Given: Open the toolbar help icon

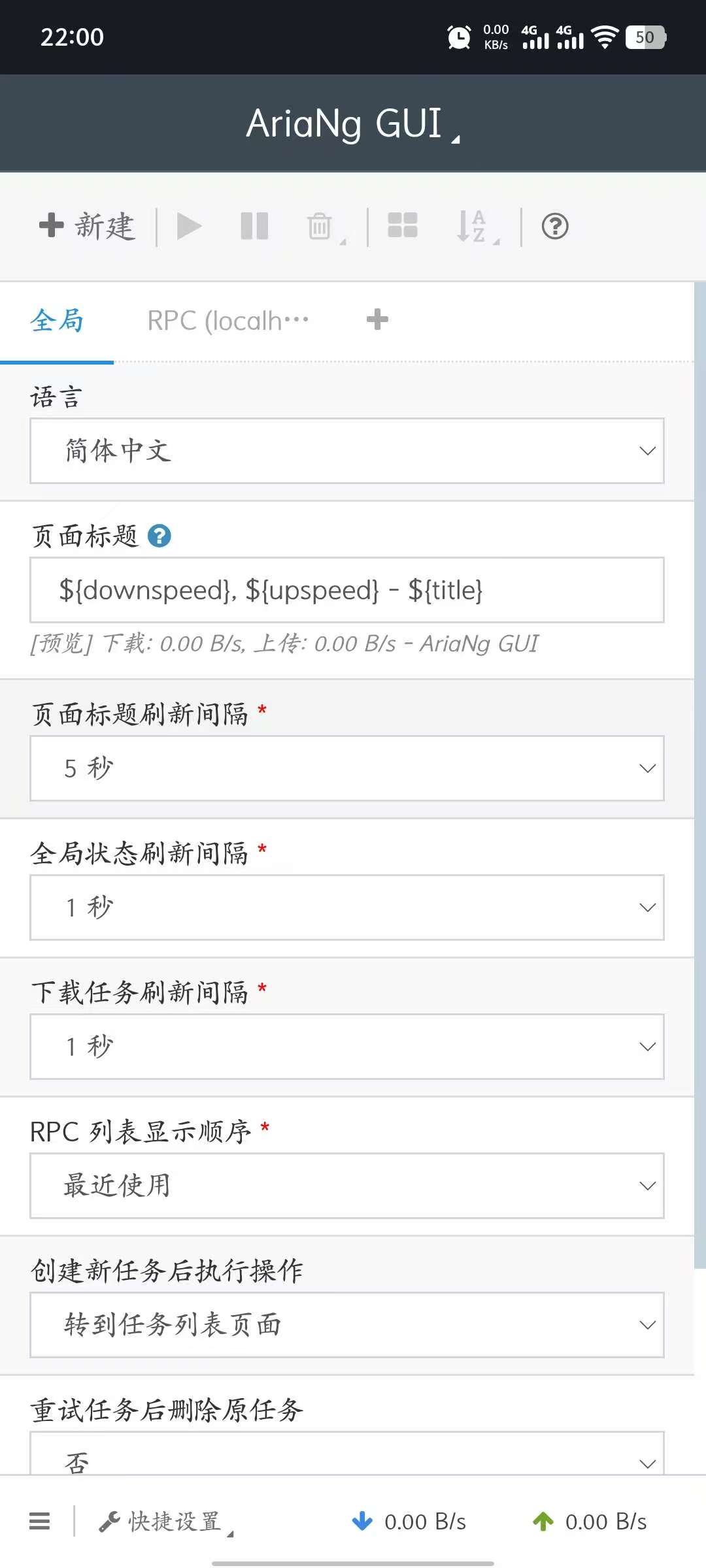Looking at the screenshot, I should point(555,227).
